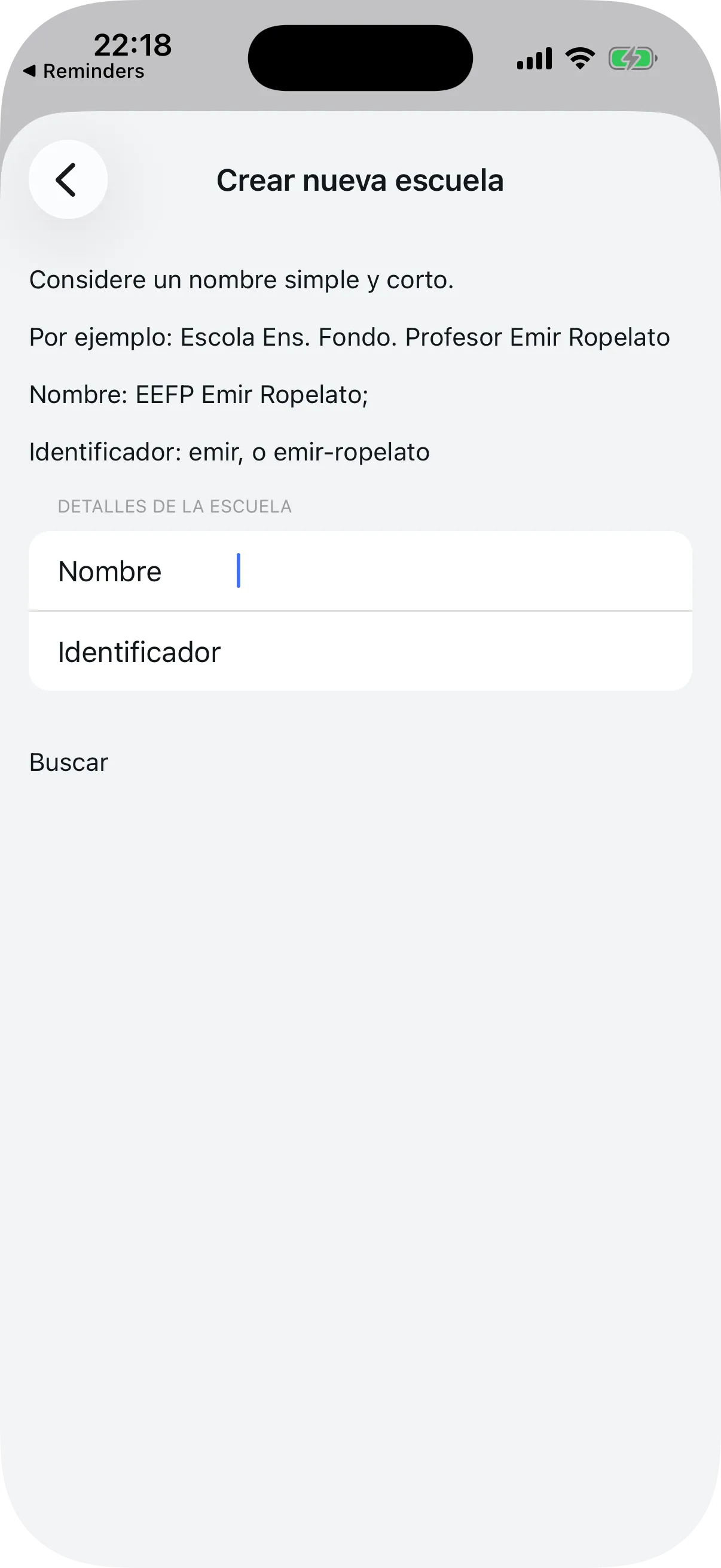Tap the DETALLES DE LA ESCUELA section header
721x1568 pixels.
click(x=174, y=506)
